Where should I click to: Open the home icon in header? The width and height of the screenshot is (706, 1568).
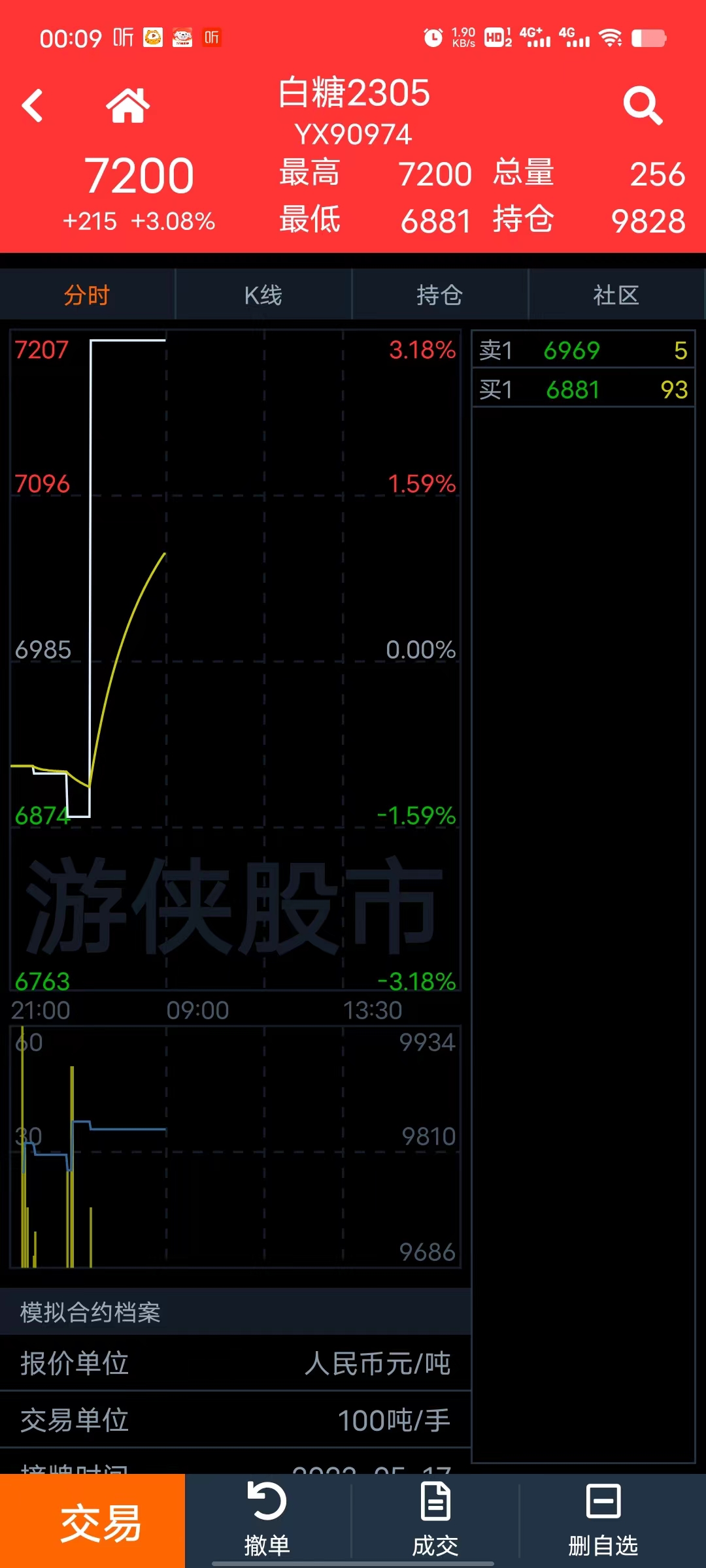128,106
